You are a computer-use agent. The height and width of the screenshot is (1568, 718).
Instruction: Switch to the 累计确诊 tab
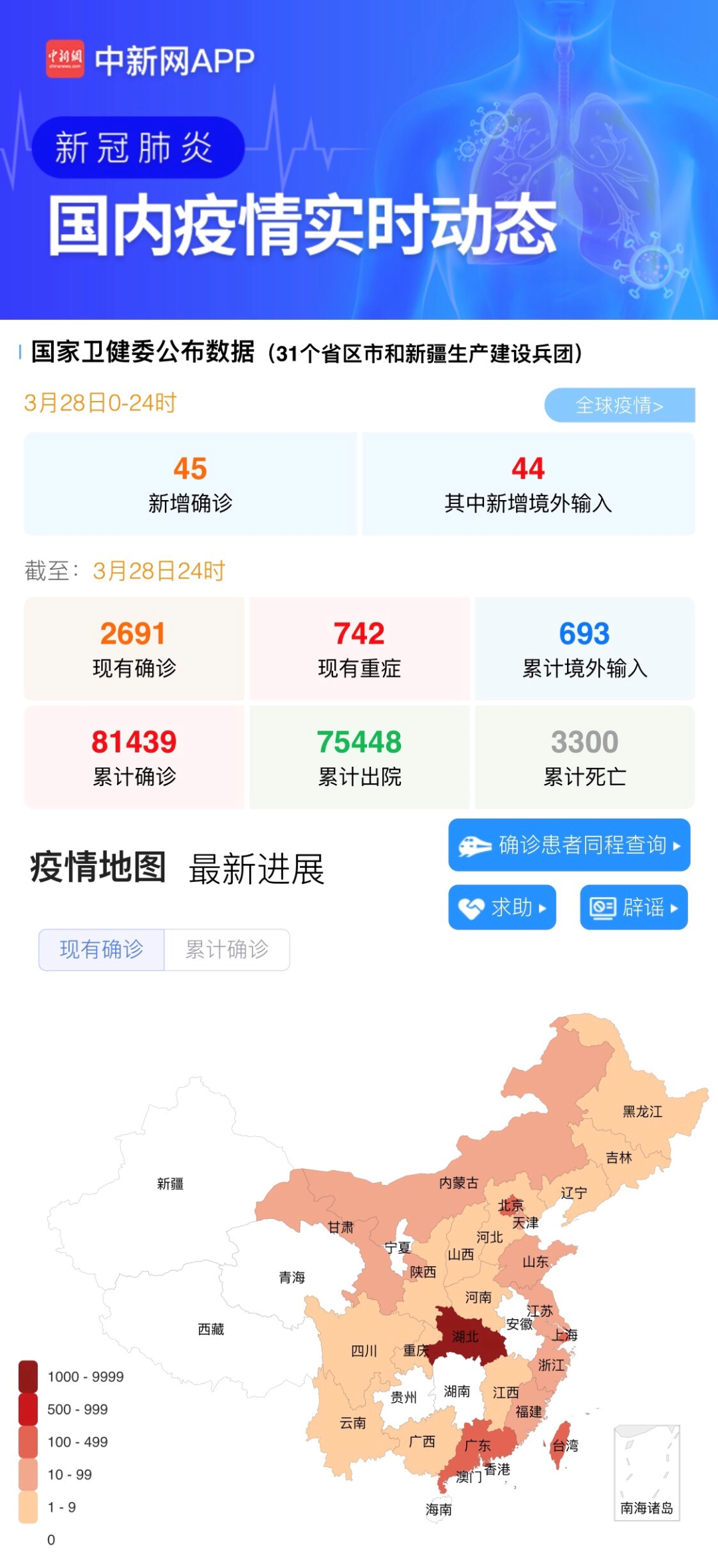click(227, 951)
